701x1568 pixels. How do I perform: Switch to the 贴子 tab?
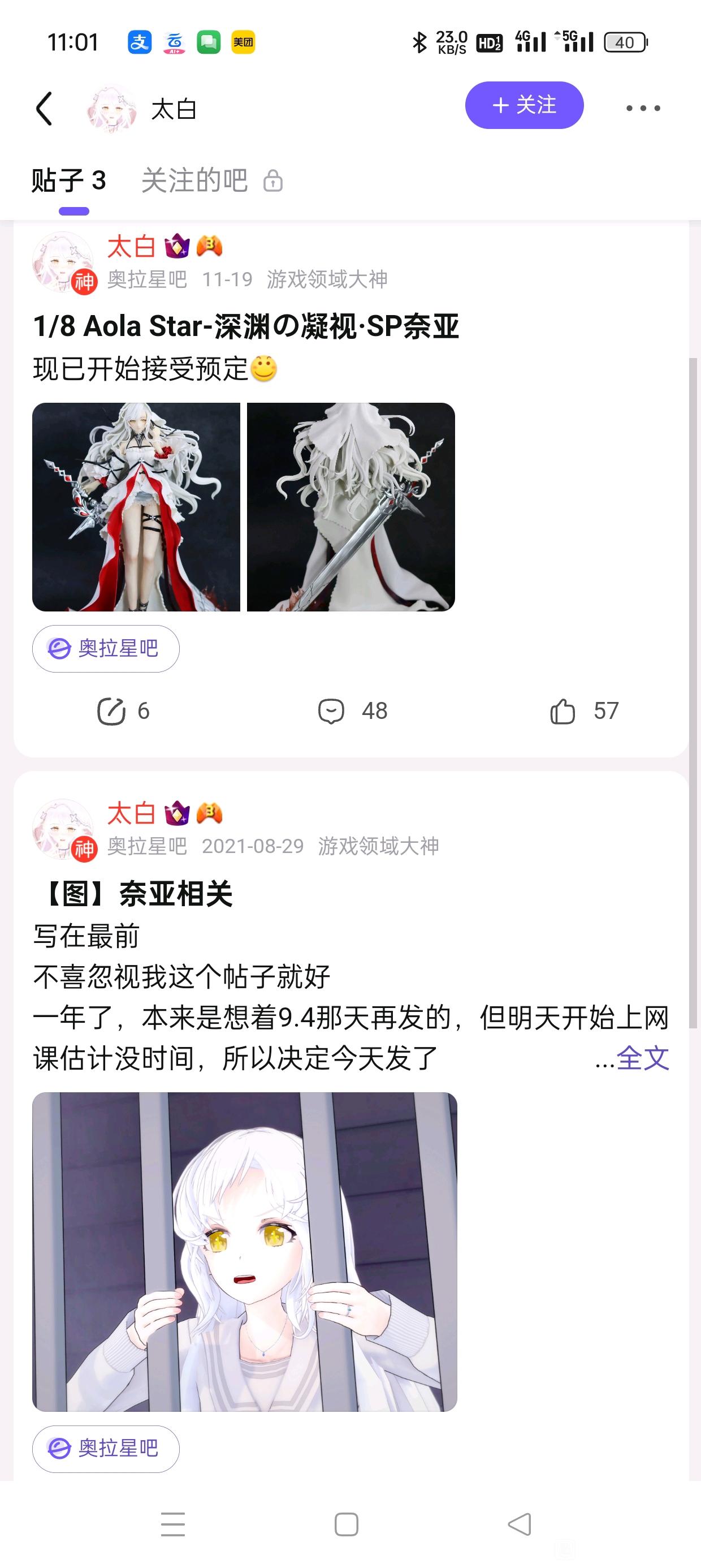69,181
